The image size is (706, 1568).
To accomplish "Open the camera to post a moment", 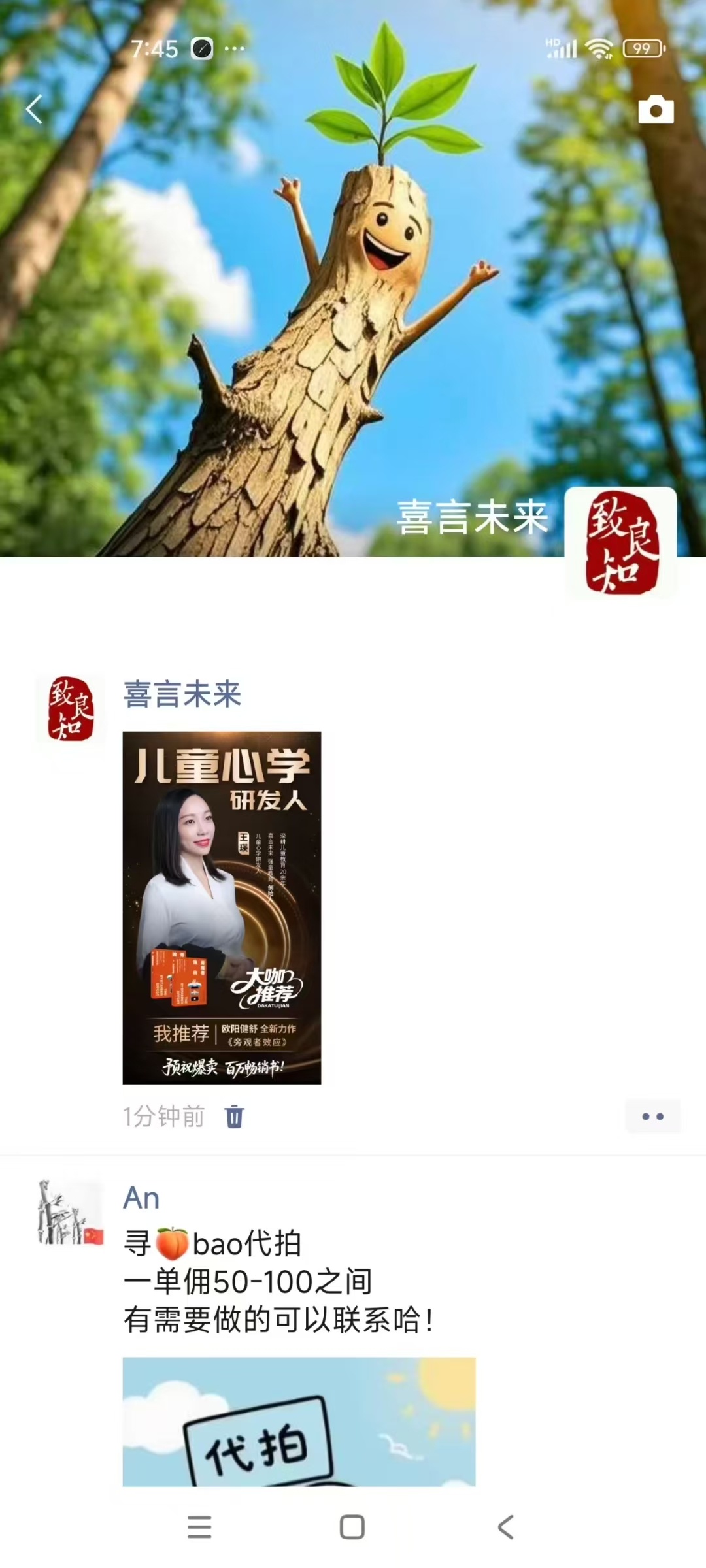I will (656, 110).
